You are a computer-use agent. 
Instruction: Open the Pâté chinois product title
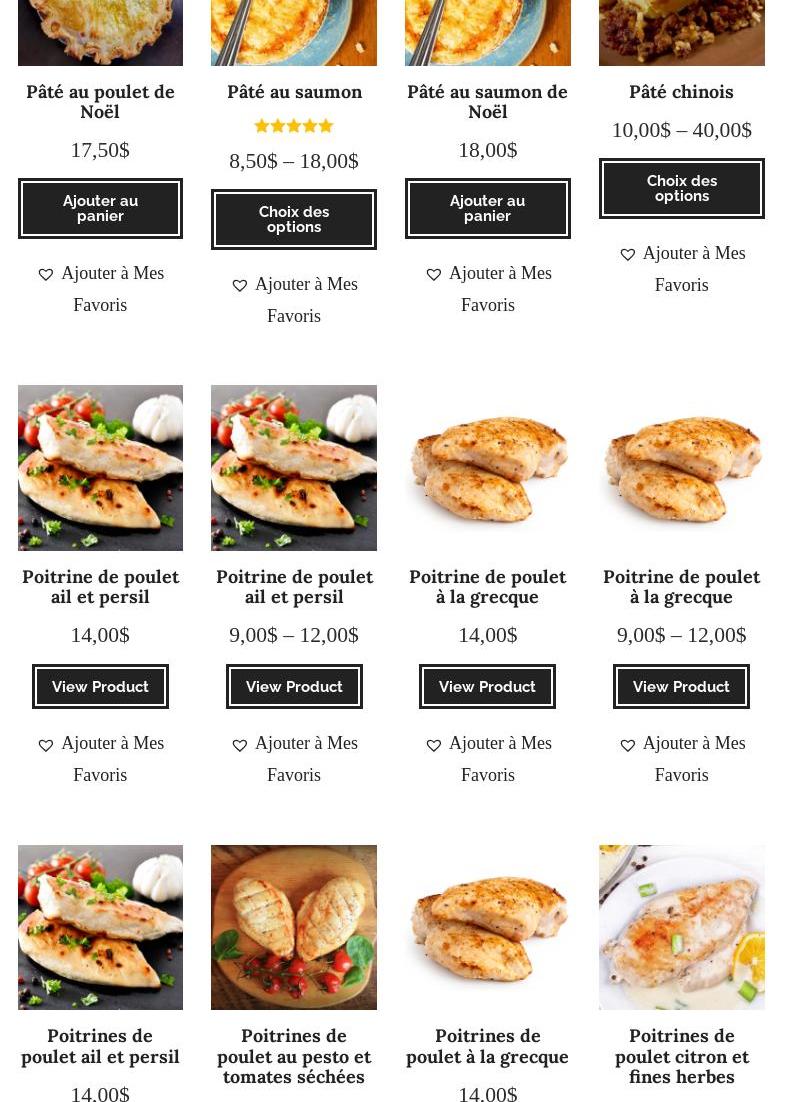point(681,92)
